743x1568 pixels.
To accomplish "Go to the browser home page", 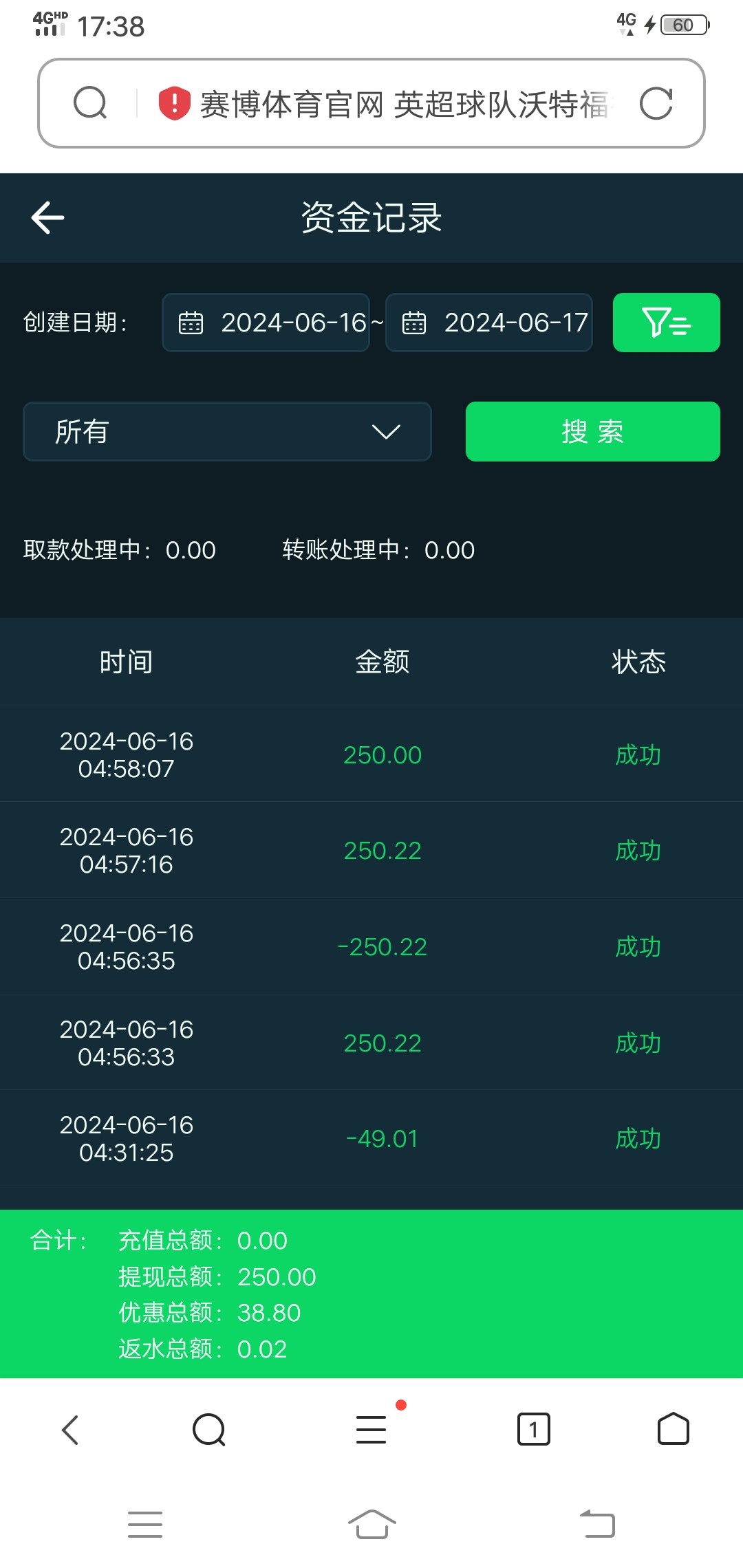I will point(673,1430).
